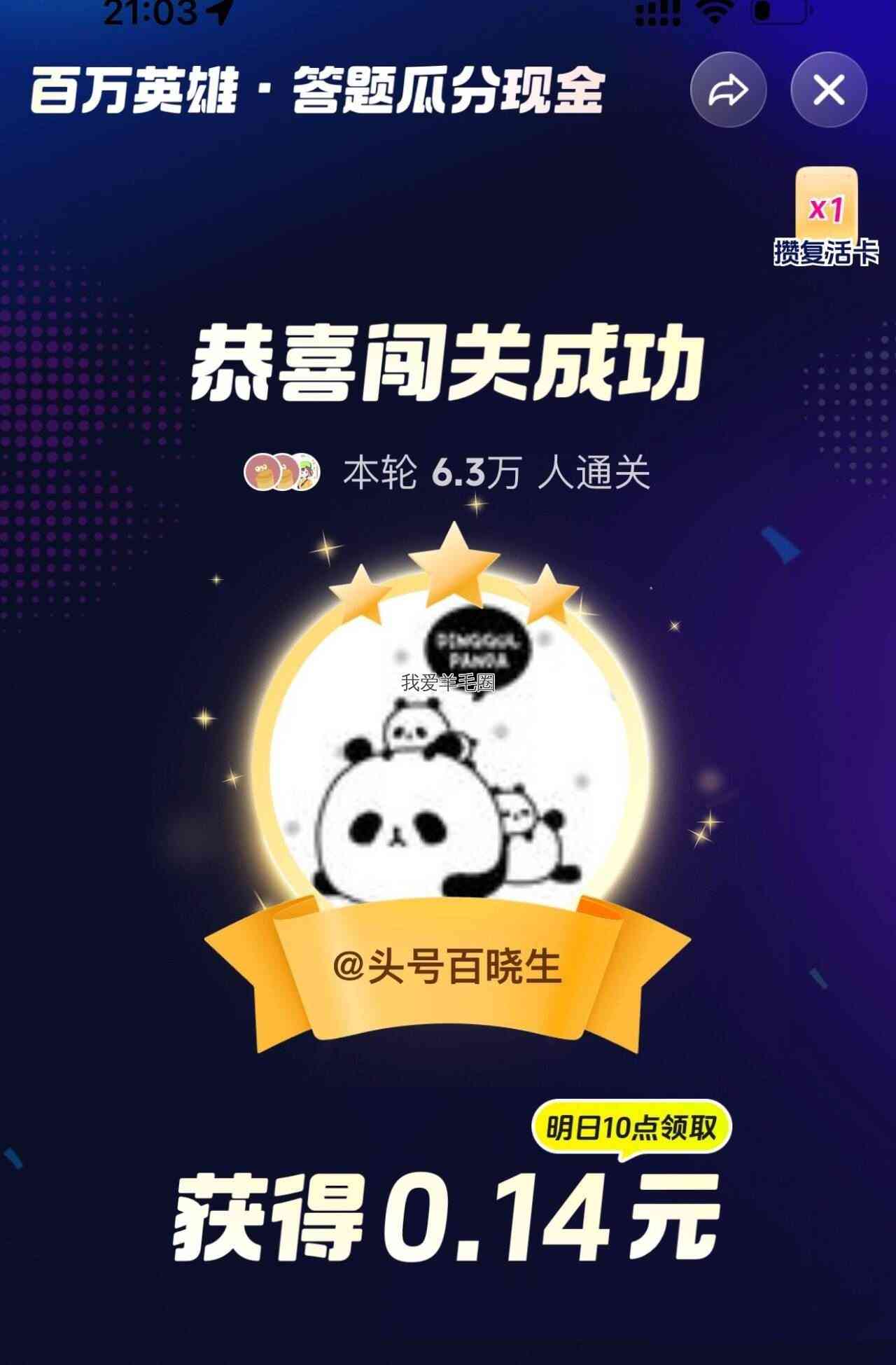The height and width of the screenshot is (1365, 896).
Task: Open the 攒复活卡 revival card
Action: pos(826,217)
